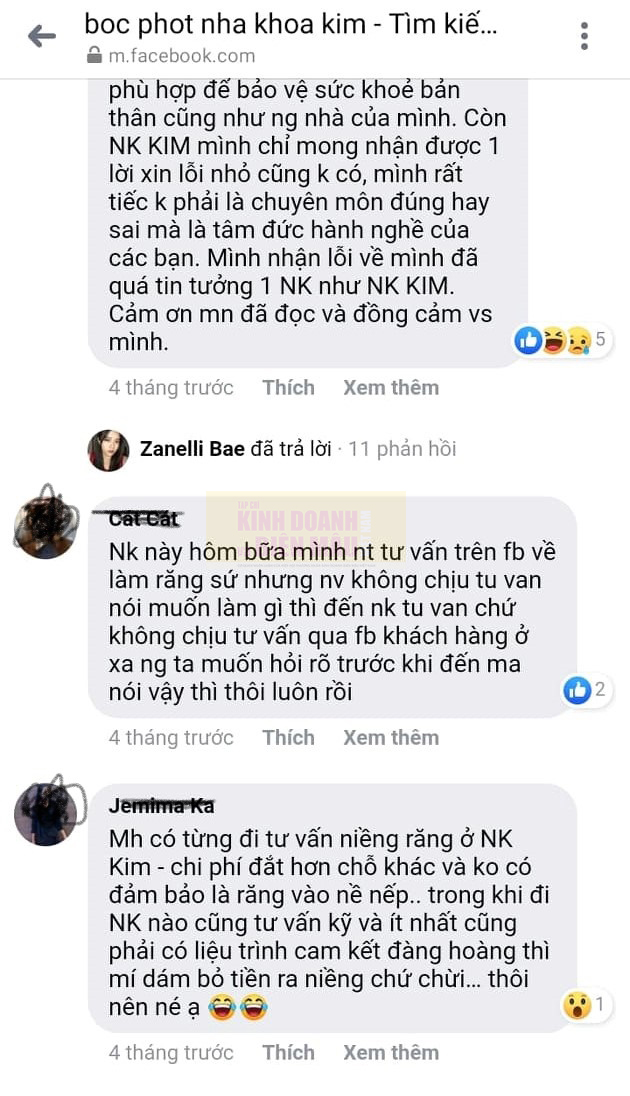Open Zanelli Bae's small avatar
Screen dimensions: 630x1096
[x=109, y=450]
